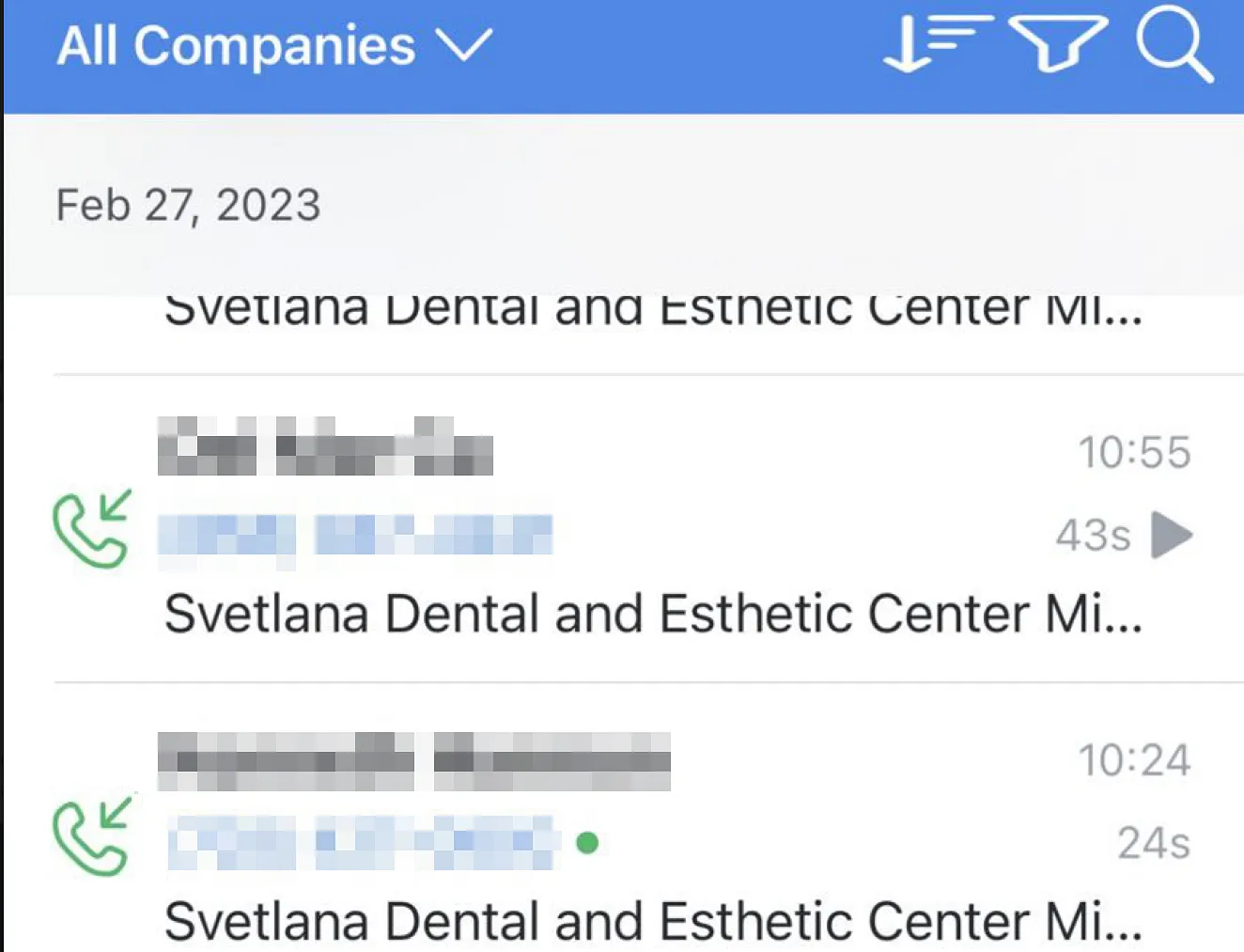Screen dimensions: 1244x952
Task: Play the 43s call recording
Action: point(1171,536)
